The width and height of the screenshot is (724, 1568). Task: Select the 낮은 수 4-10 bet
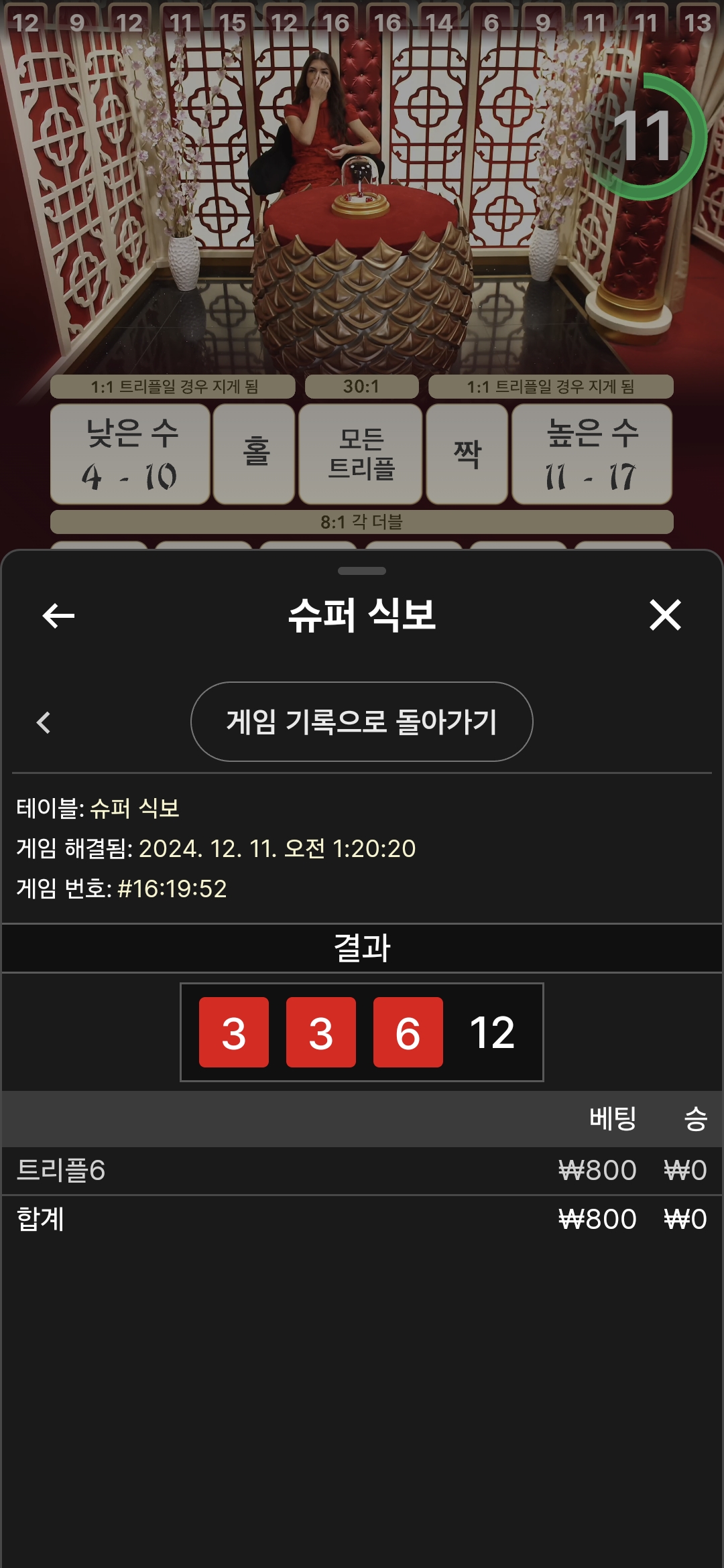131,454
